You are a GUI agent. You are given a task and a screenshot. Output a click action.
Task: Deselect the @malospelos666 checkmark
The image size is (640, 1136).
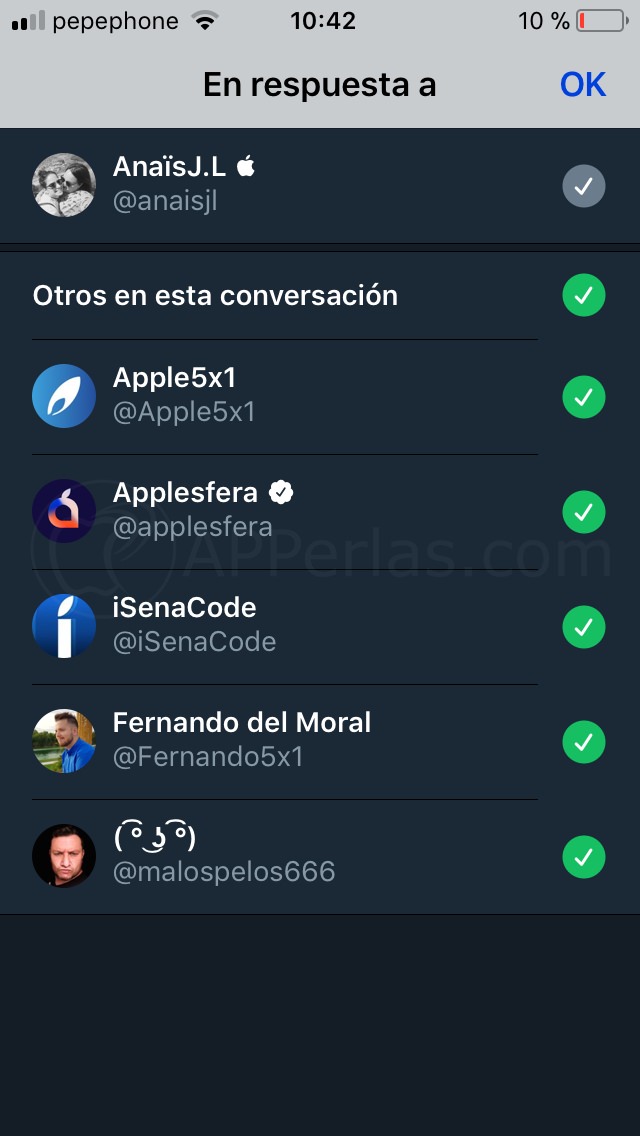[584, 857]
